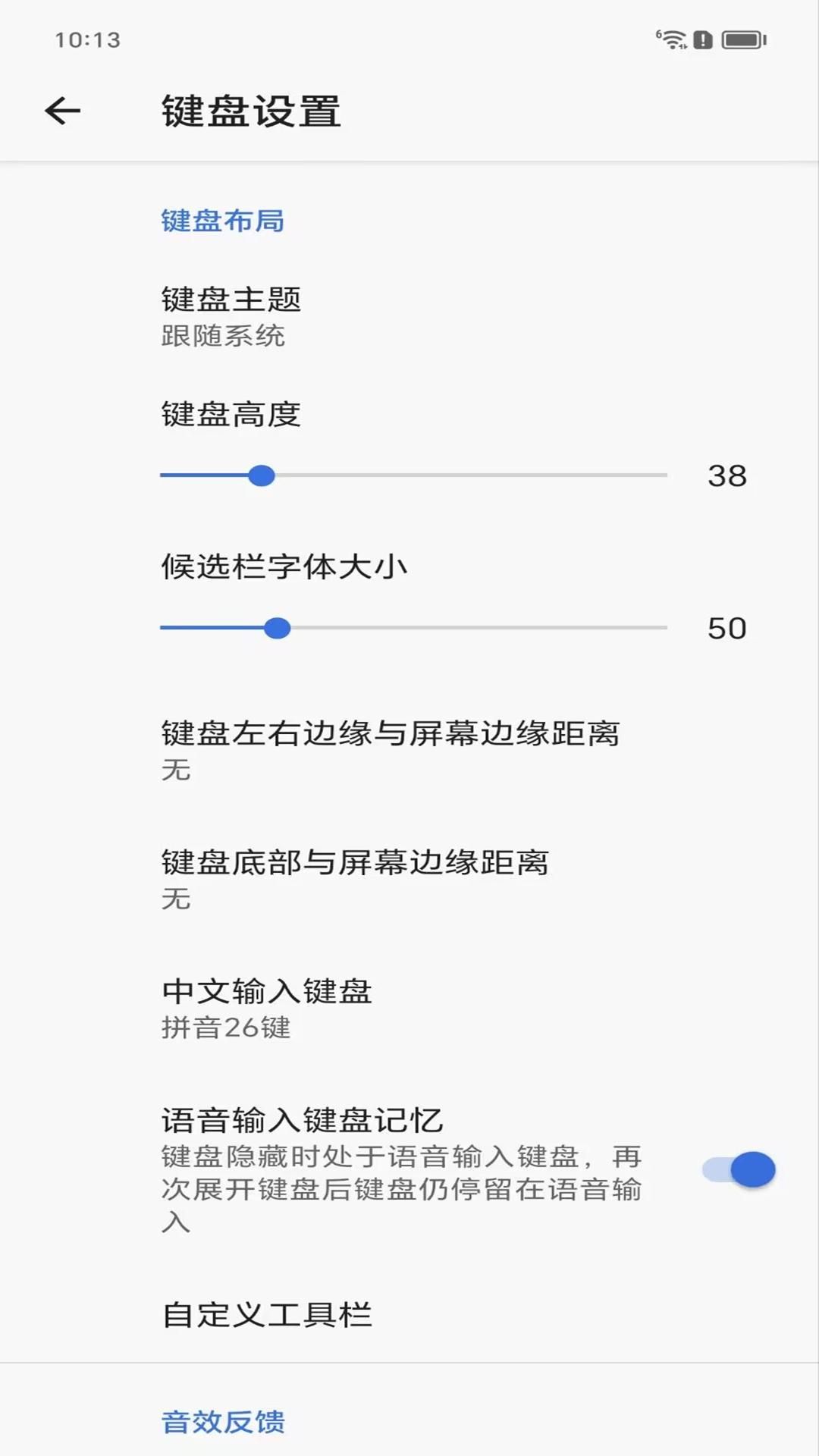Select the 键盘布局 section header
This screenshot has height=1456, width=819.
(222, 221)
